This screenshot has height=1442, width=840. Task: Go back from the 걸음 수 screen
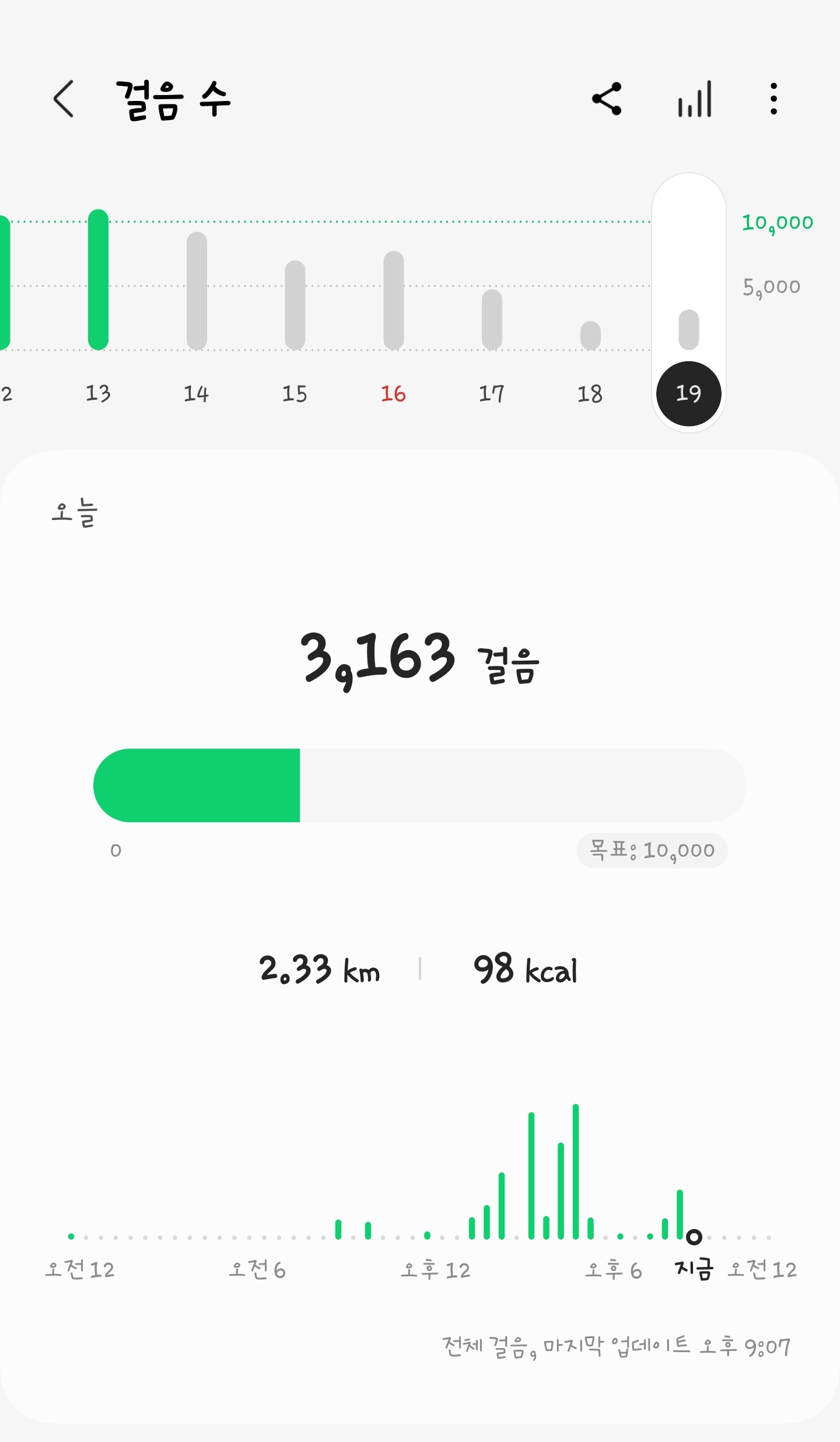click(x=64, y=99)
